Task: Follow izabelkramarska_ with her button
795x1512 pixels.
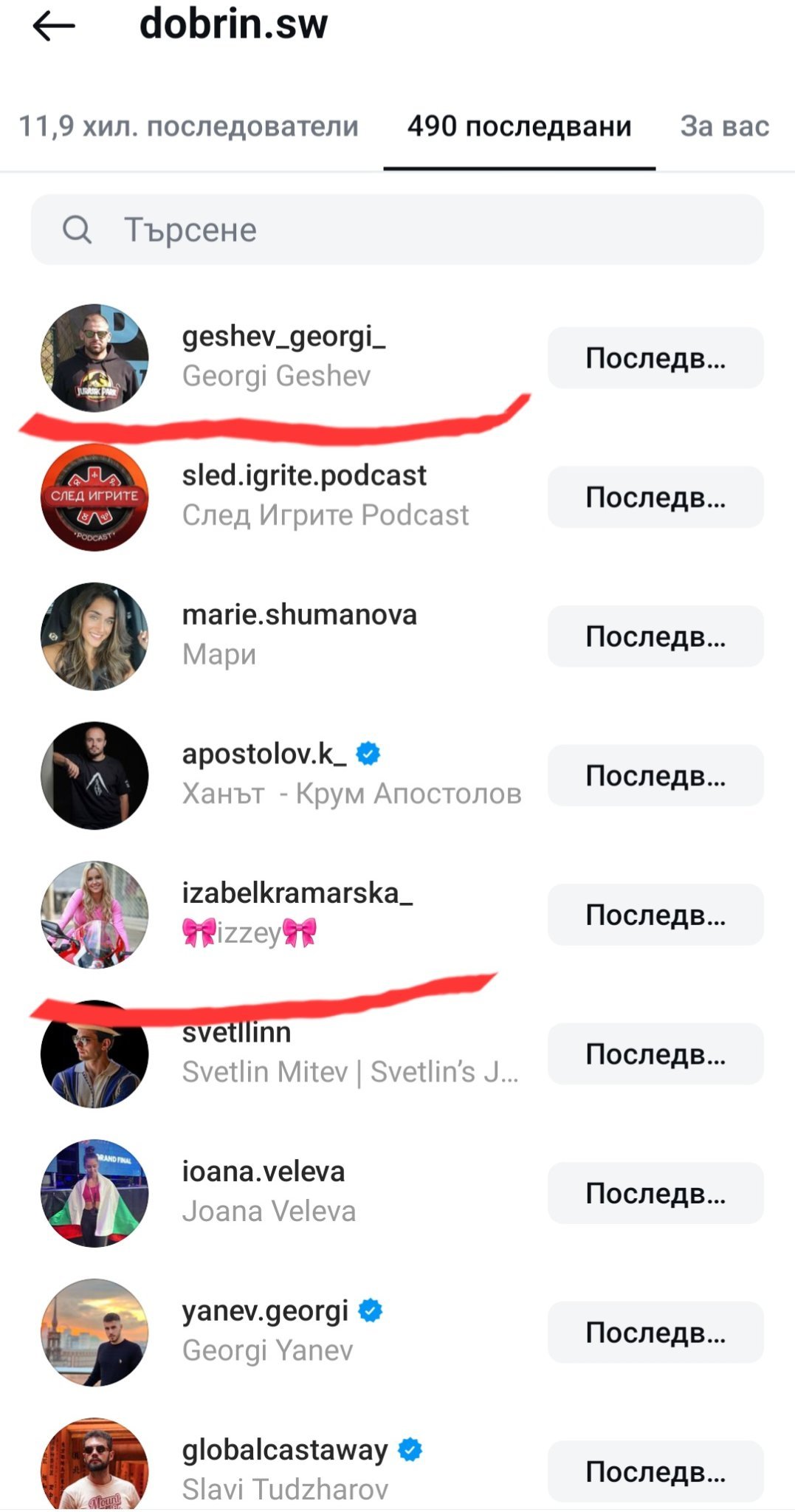Action: click(x=655, y=915)
